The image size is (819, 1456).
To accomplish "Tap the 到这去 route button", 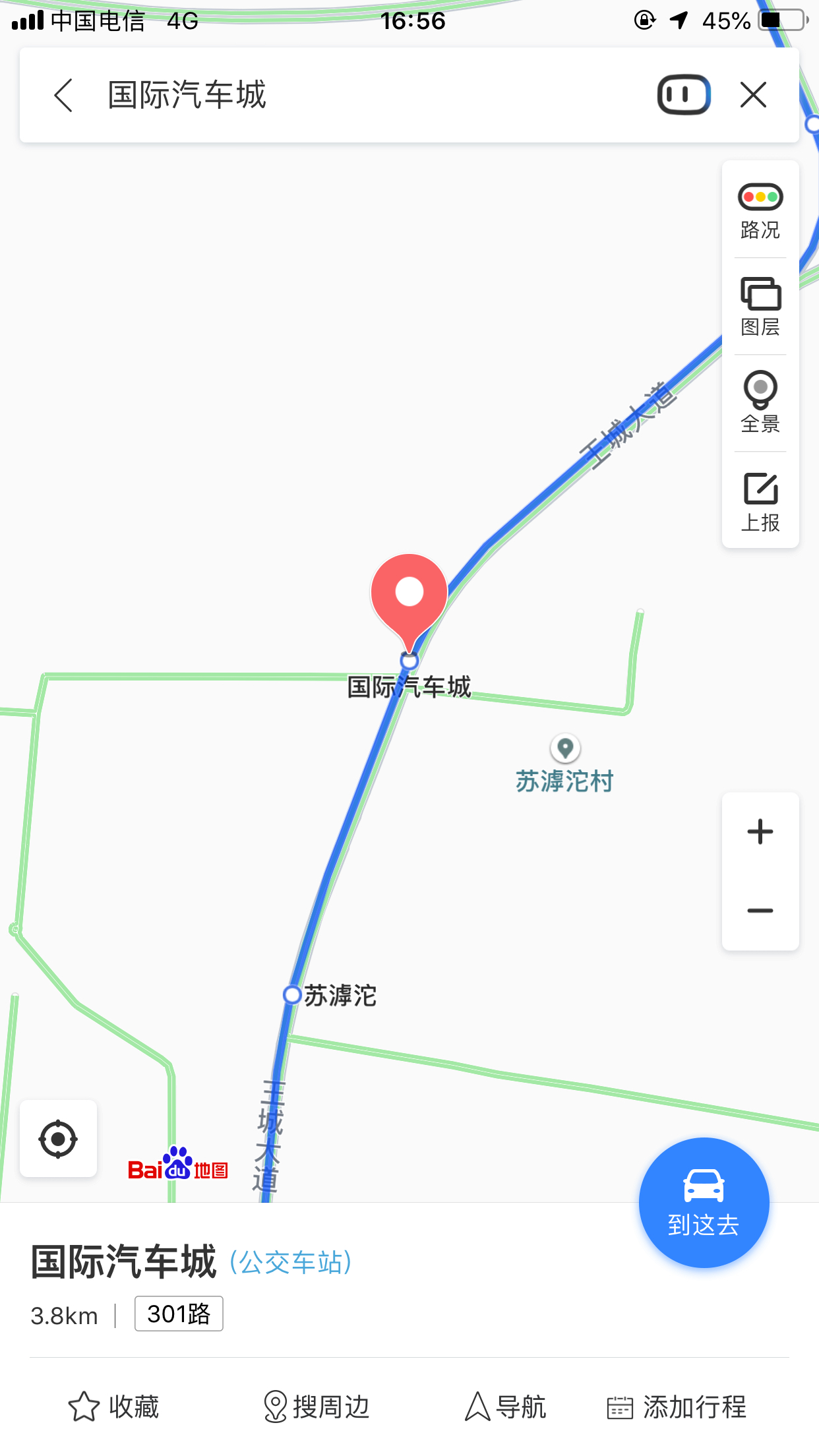I will pos(704,1202).
